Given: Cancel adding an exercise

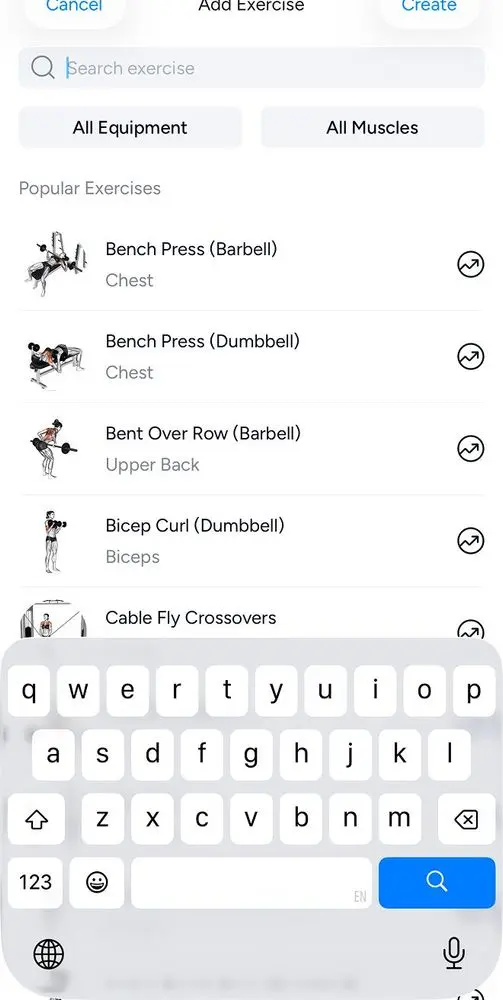Looking at the screenshot, I should tap(75, 8).
